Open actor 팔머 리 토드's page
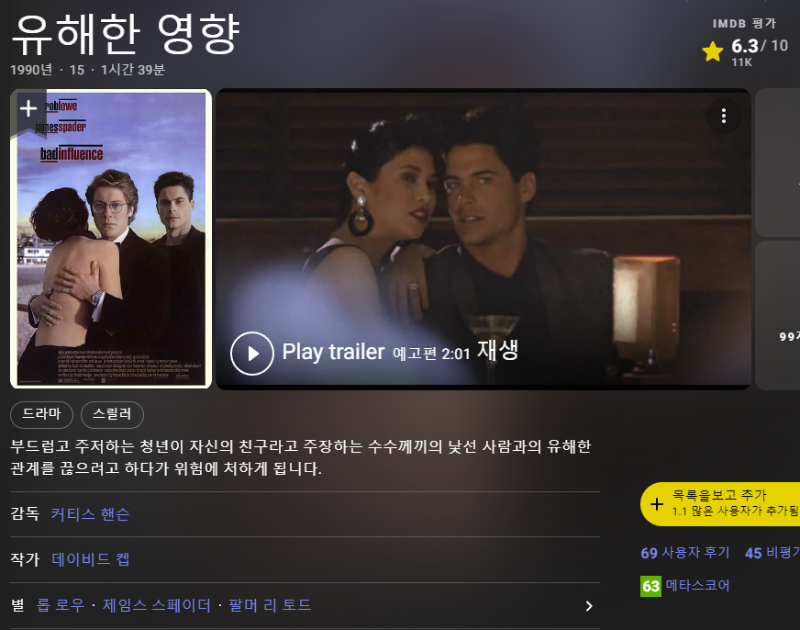 click(x=269, y=605)
